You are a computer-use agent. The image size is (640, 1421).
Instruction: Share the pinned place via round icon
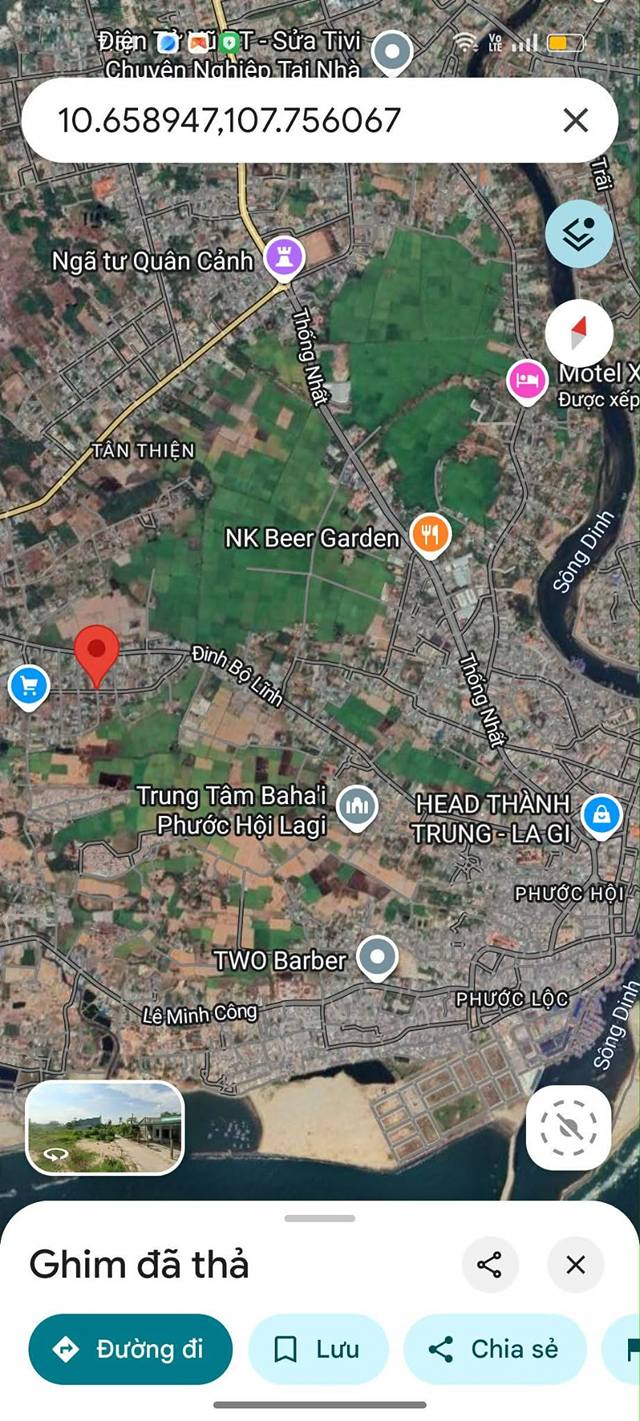click(x=490, y=1265)
